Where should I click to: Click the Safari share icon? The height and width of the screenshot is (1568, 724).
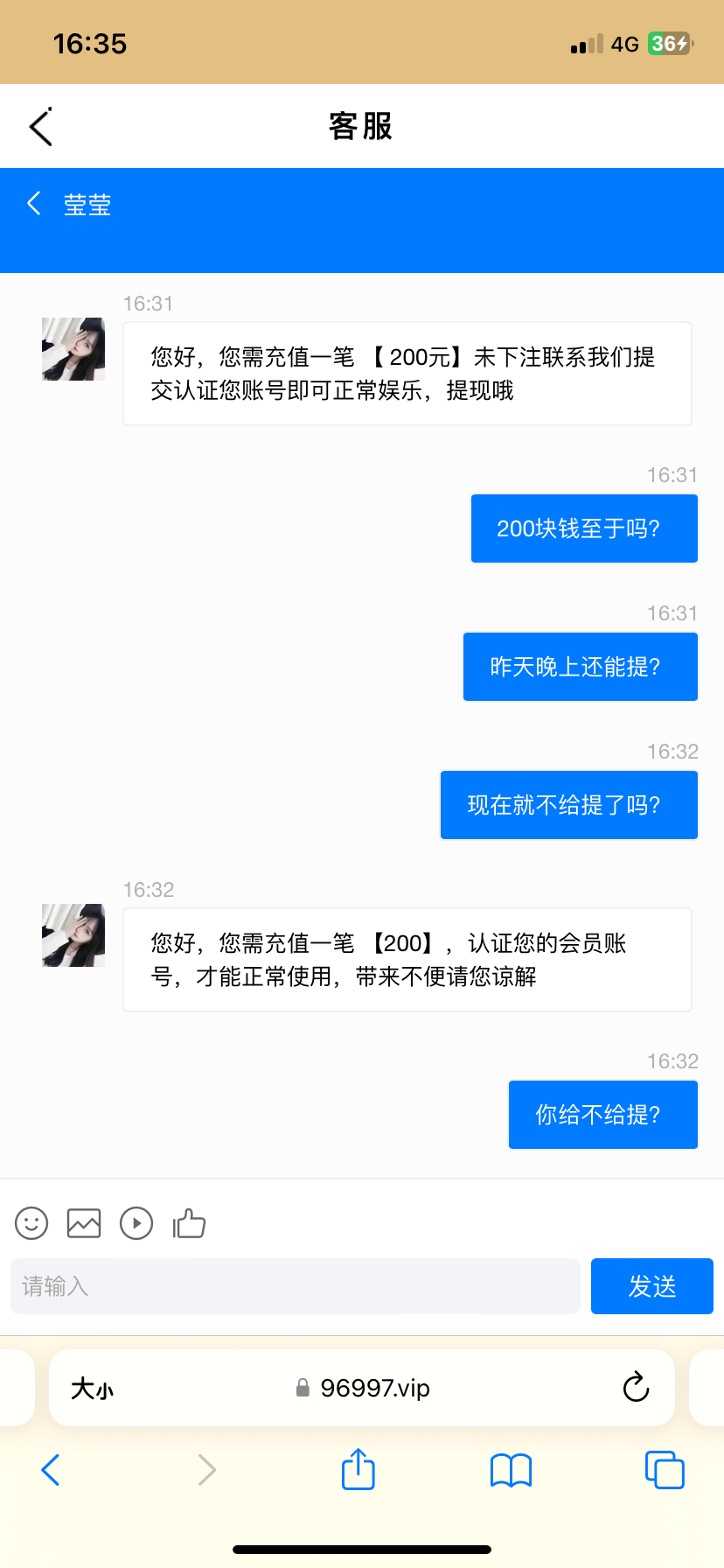click(357, 1470)
